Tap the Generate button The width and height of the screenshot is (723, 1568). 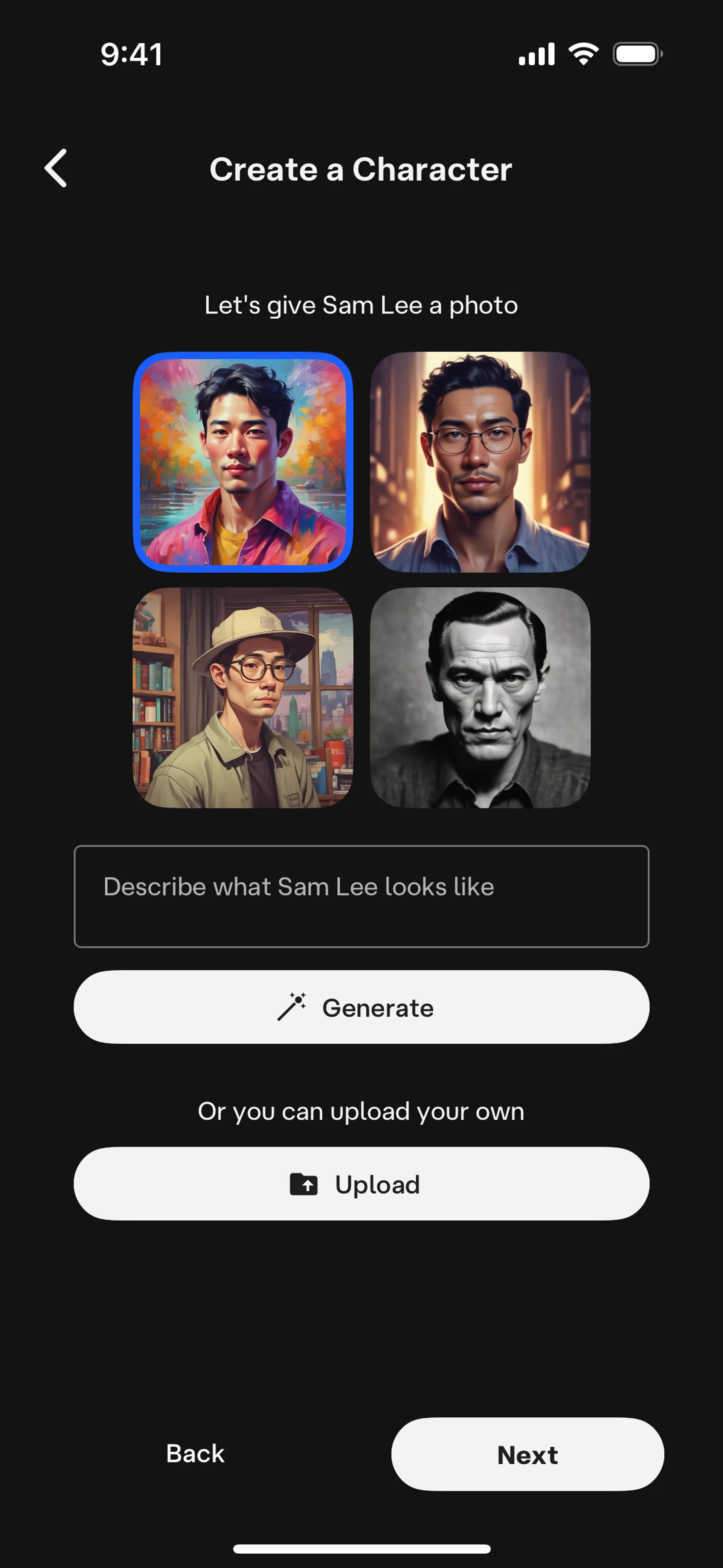pyautogui.click(x=361, y=1007)
